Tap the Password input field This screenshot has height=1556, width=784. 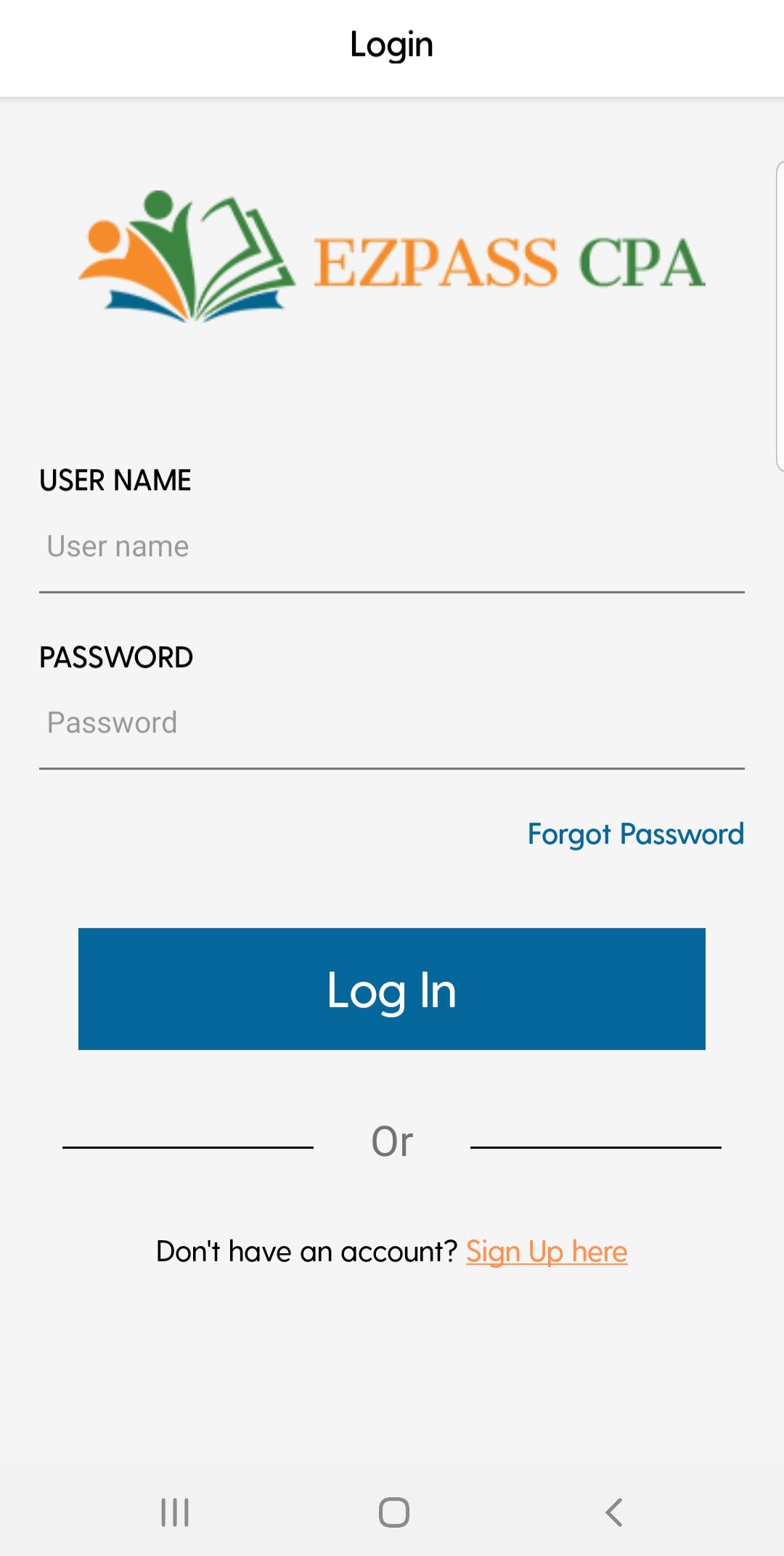(392, 723)
